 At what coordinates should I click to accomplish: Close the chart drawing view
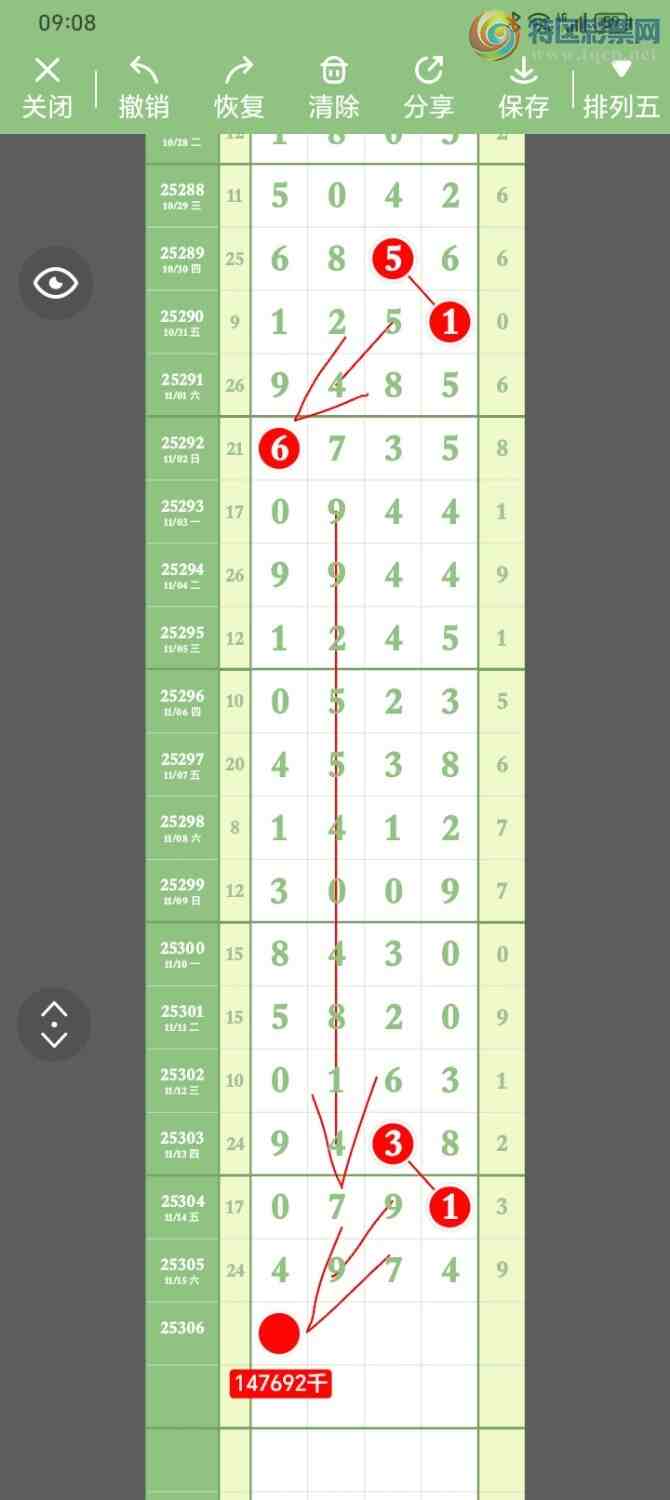click(47, 87)
